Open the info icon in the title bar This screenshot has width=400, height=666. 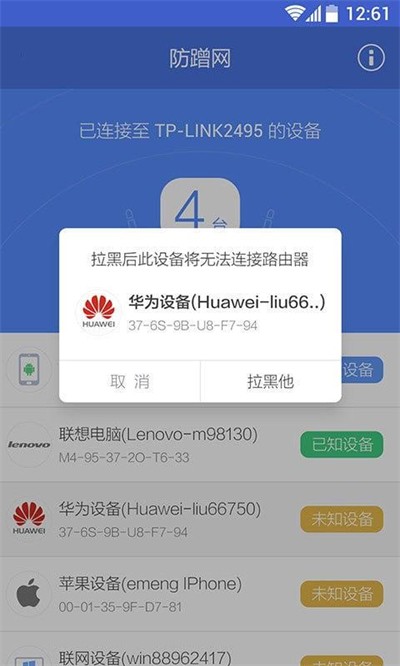tap(371, 58)
